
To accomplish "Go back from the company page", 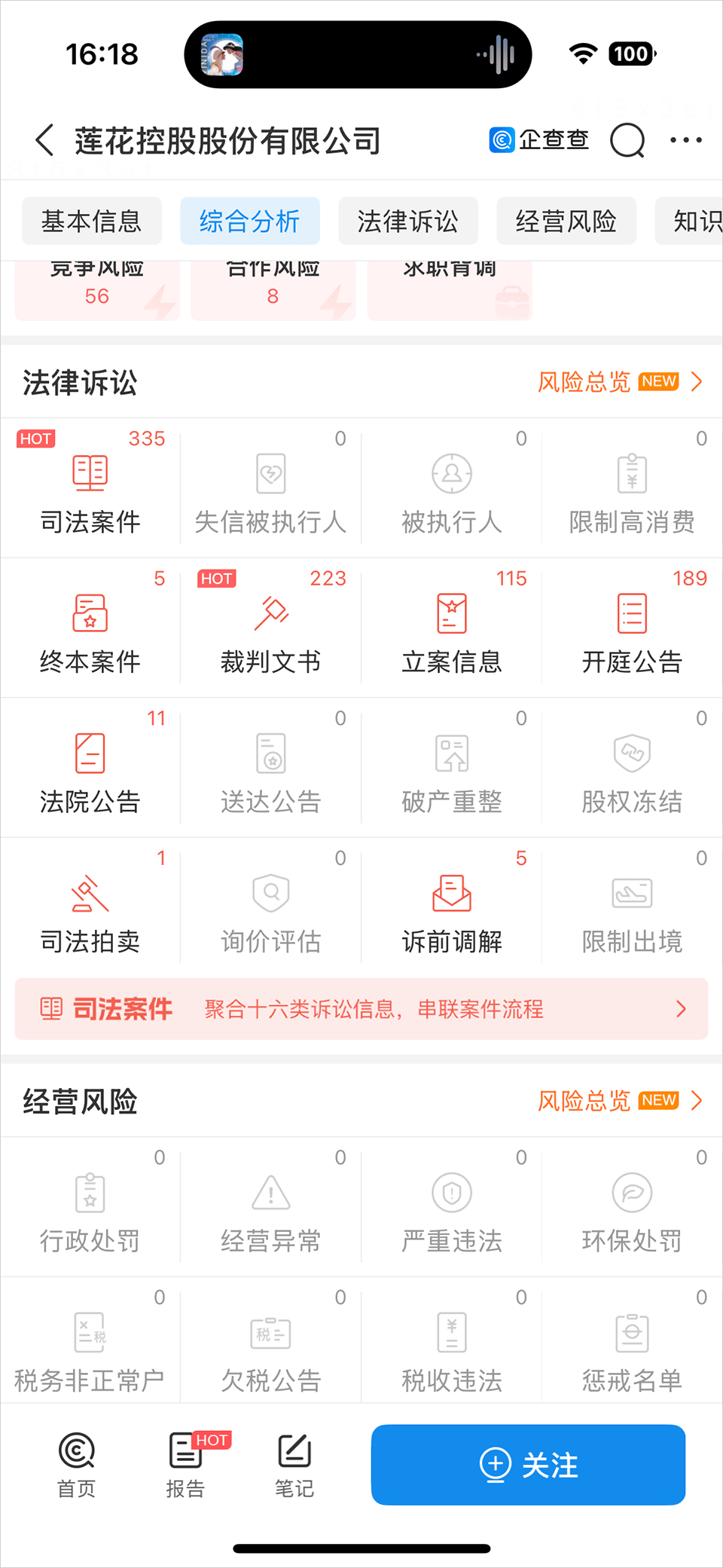I will [x=45, y=140].
